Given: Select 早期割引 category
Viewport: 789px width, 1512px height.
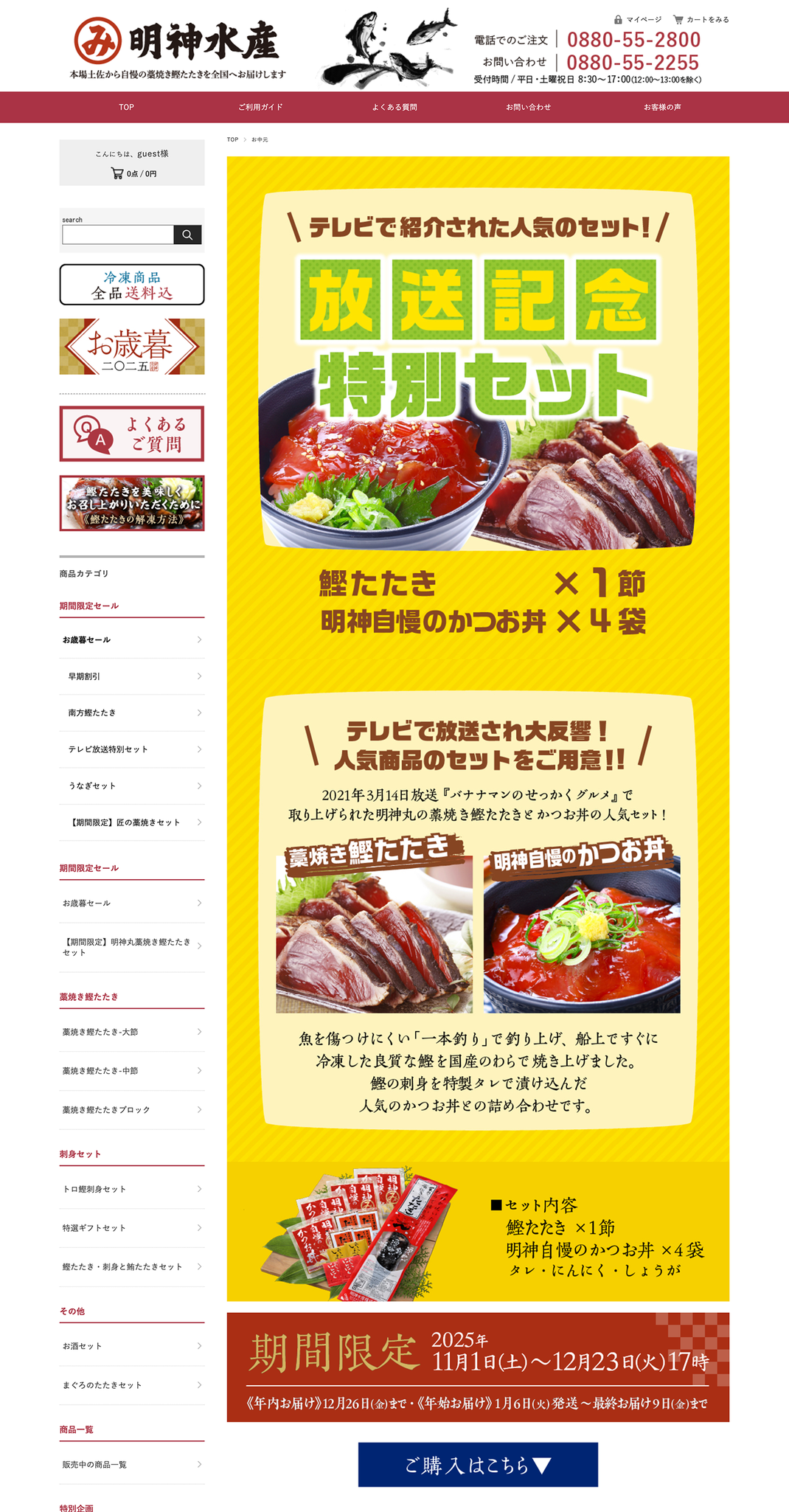Looking at the screenshot, I should coord(132,676).
